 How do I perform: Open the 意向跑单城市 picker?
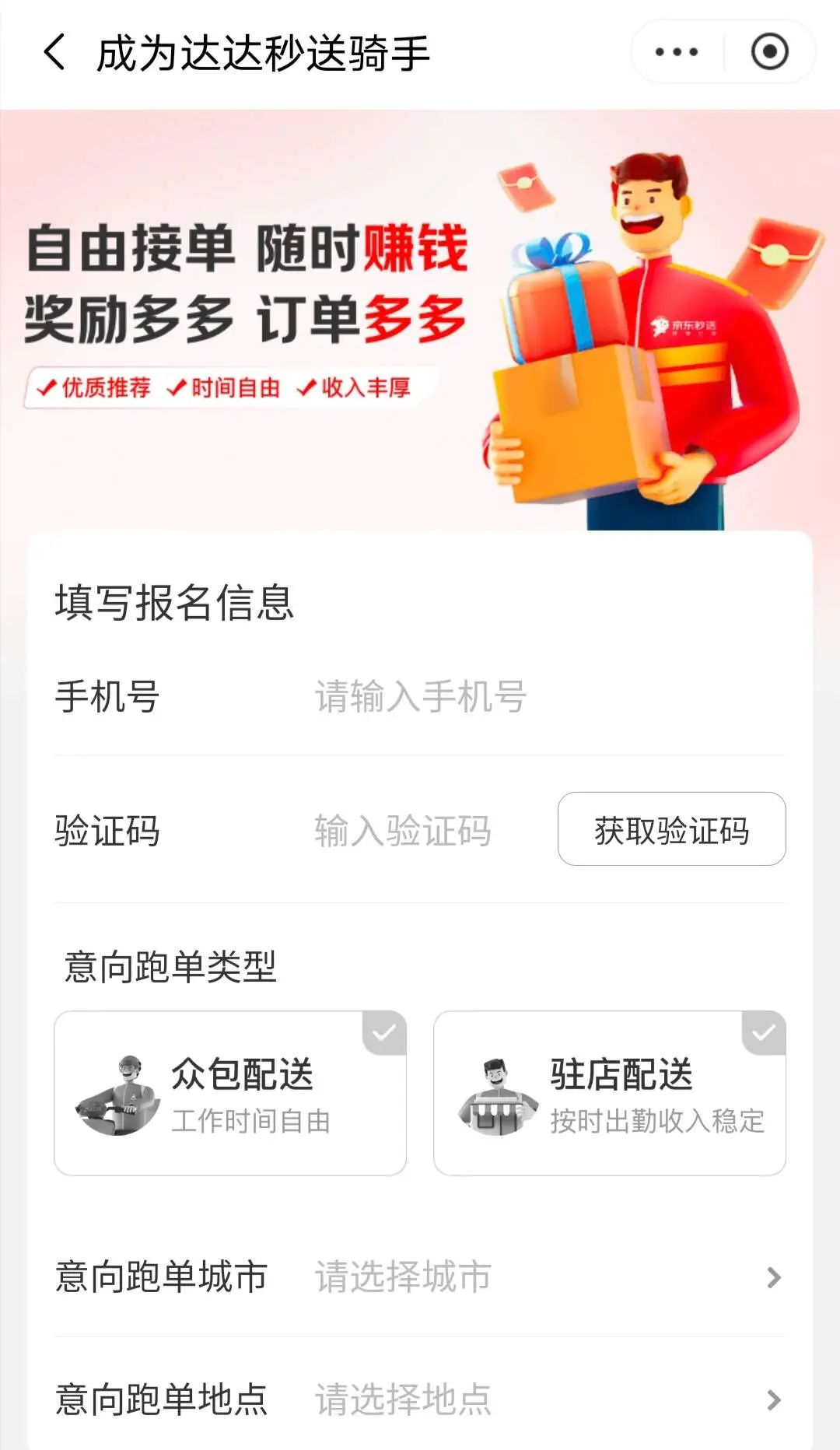click(544, 1277)
